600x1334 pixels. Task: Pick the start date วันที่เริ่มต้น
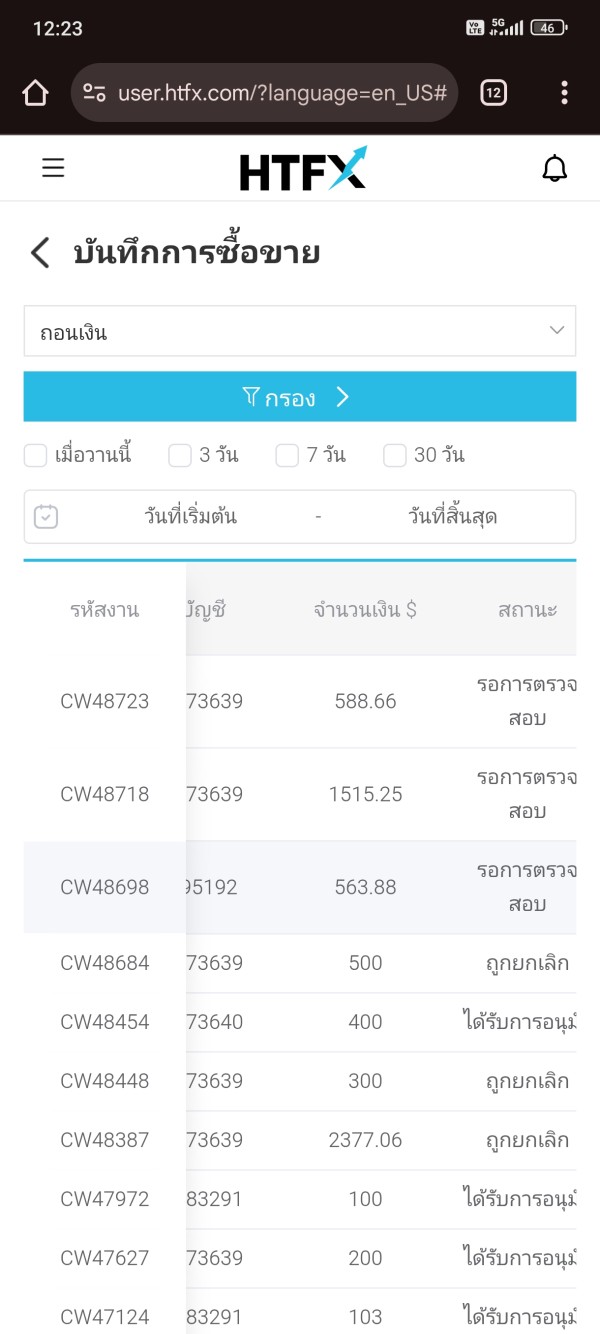(191, 517)
